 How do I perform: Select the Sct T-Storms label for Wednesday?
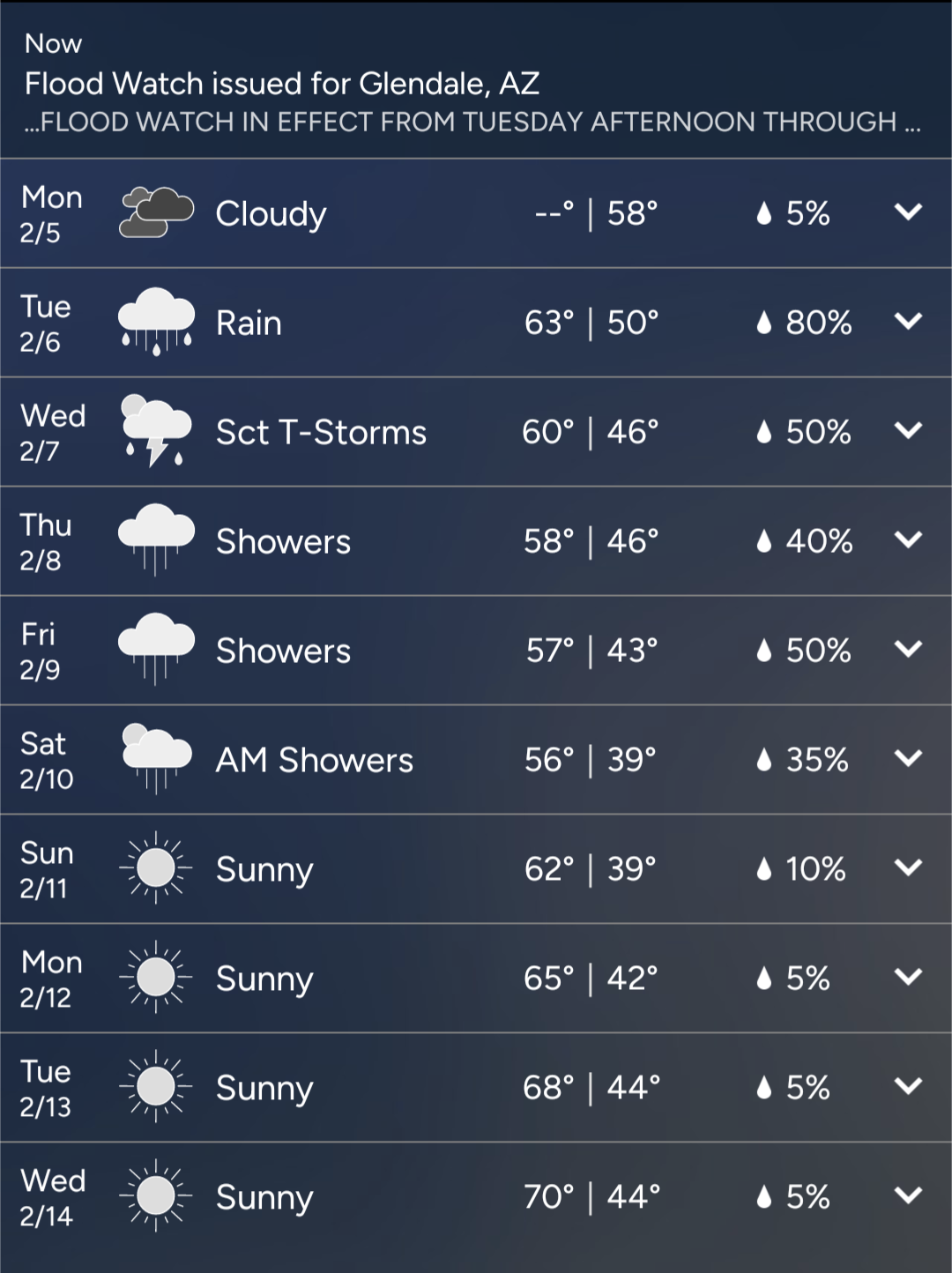(x=321, y=431)
